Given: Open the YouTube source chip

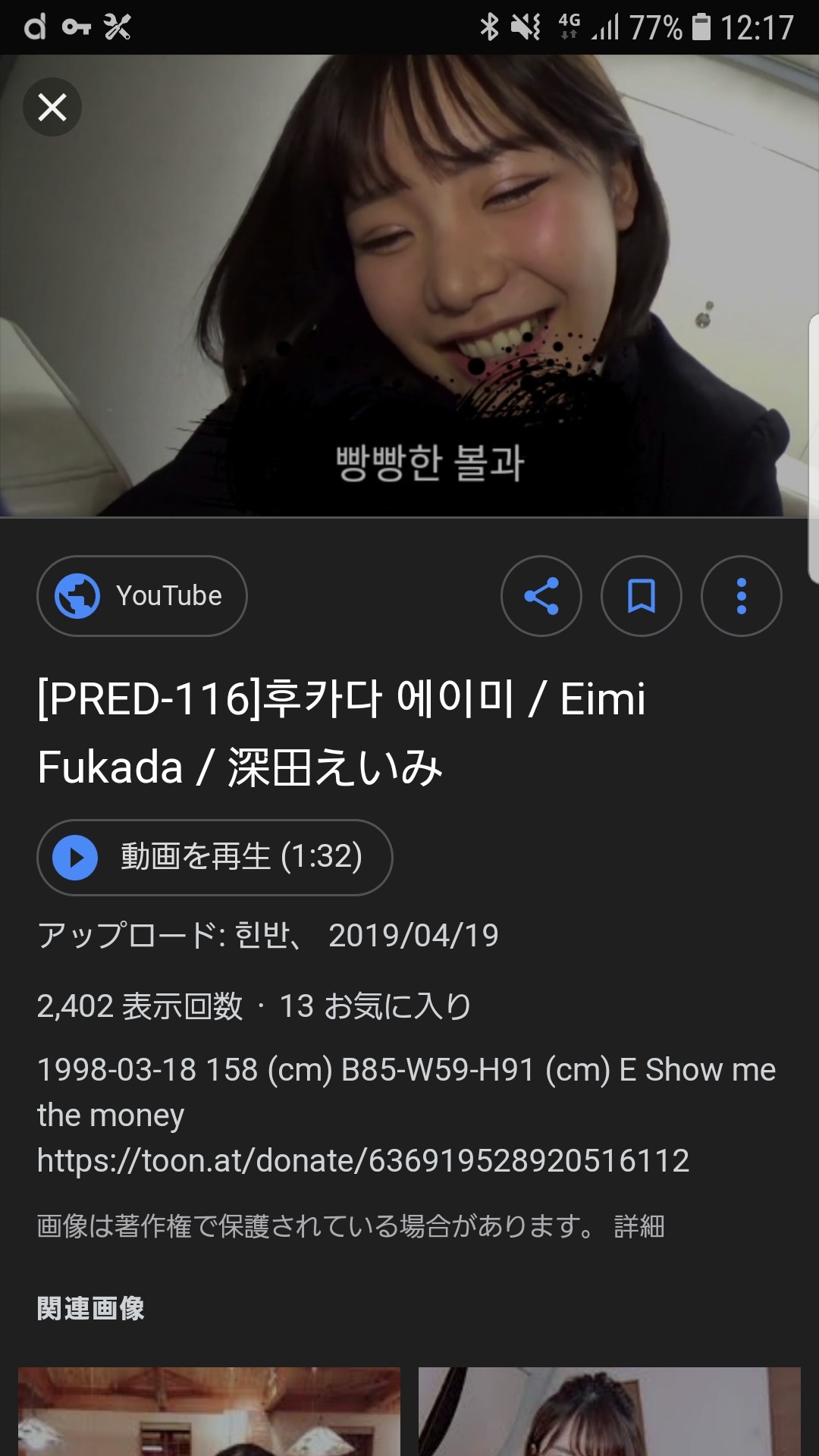Looking at the screenshot, I should coord(142,596).
